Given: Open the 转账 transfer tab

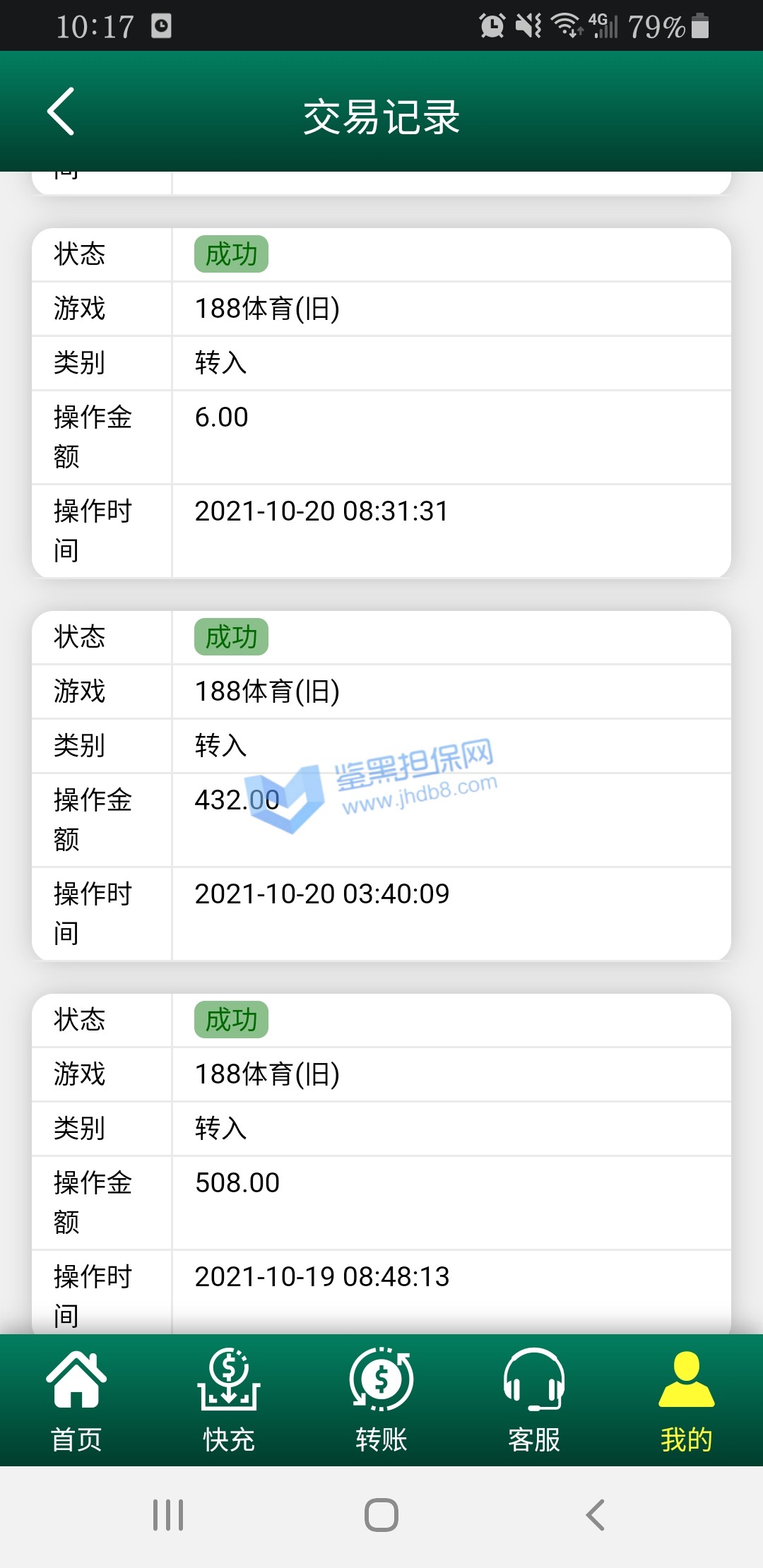Looking at the screenshot, I should tap(381, 1400).
